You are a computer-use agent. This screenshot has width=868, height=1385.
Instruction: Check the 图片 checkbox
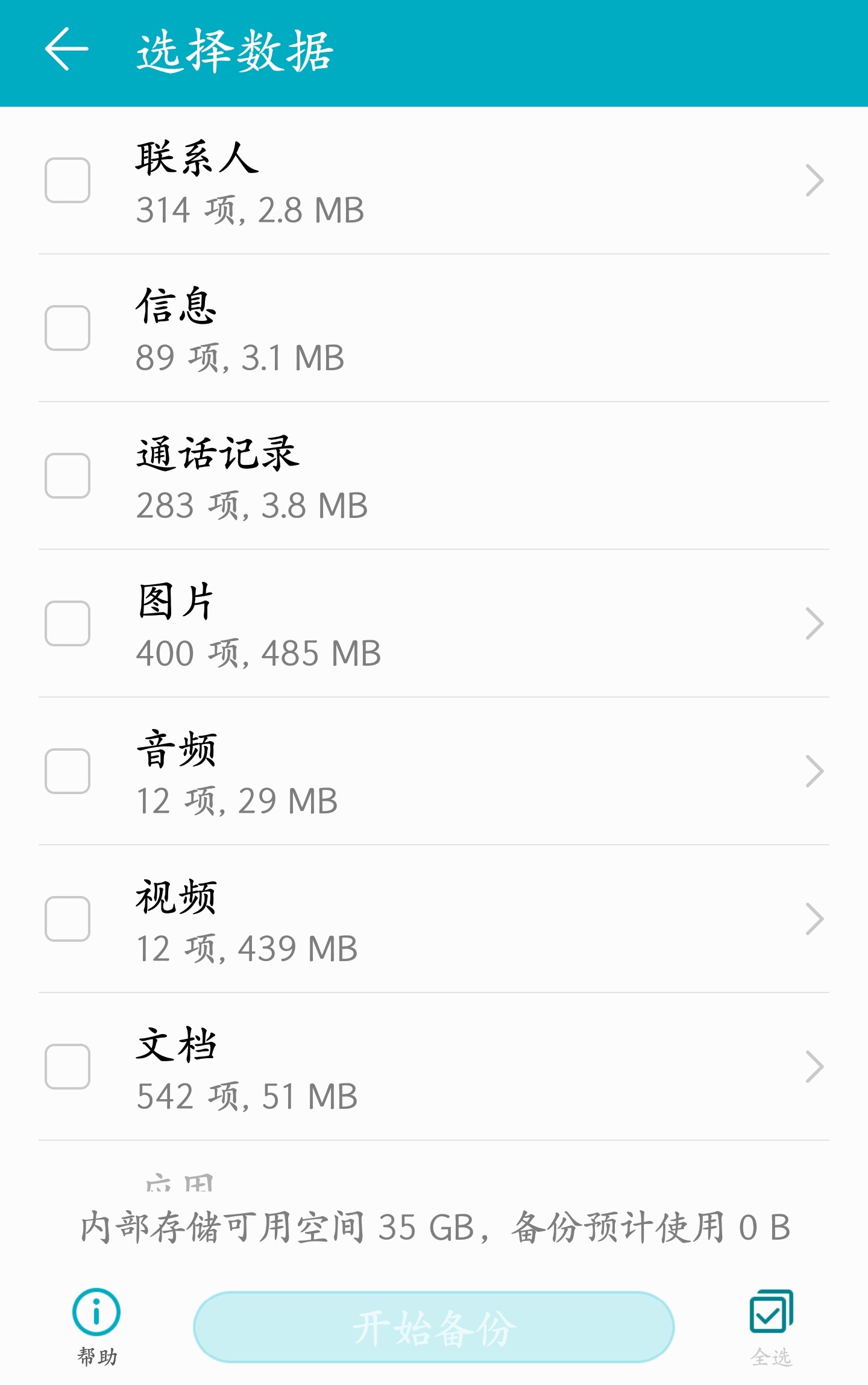(x=68, y=623)
